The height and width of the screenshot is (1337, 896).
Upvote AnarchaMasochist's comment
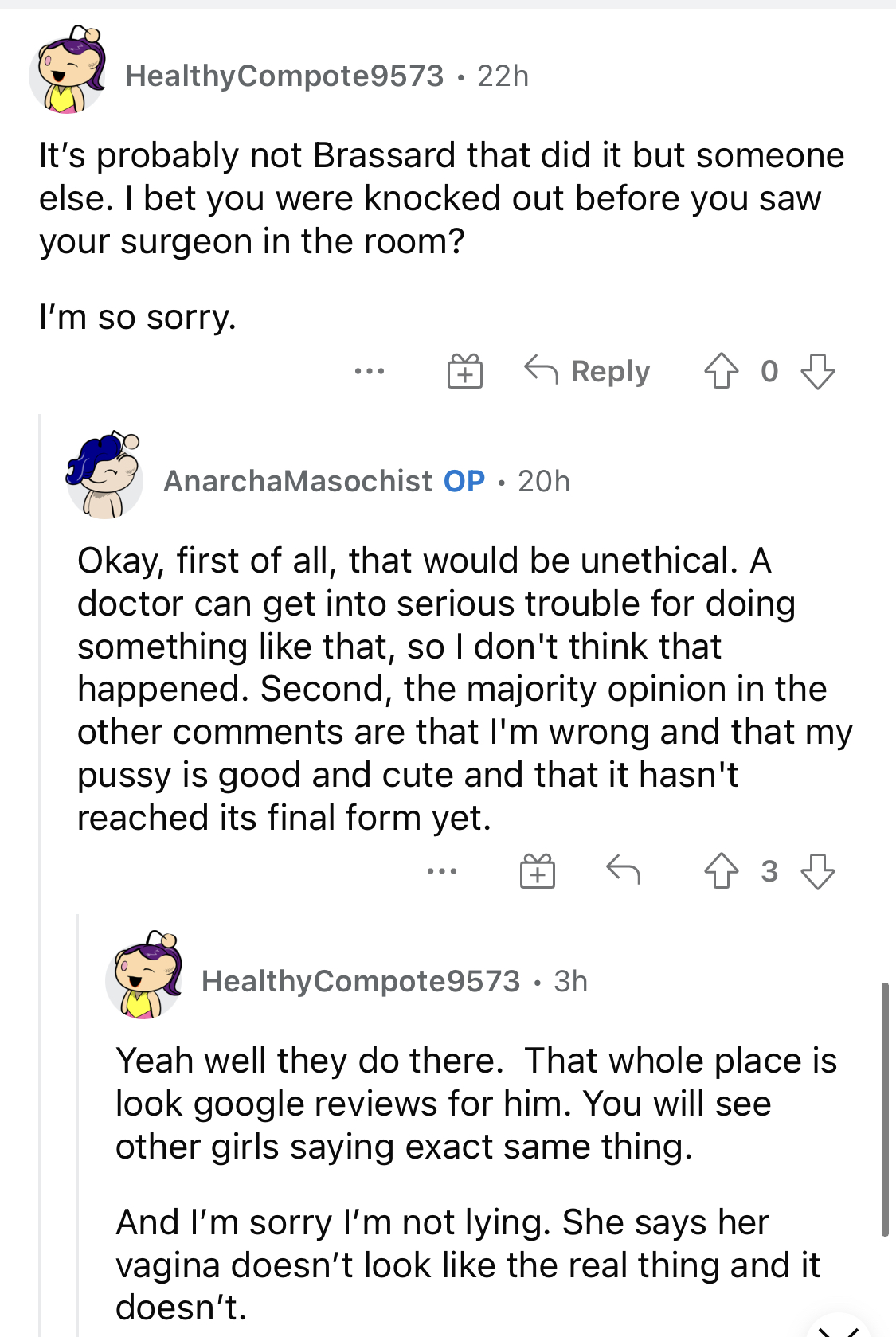click(721, 871)
